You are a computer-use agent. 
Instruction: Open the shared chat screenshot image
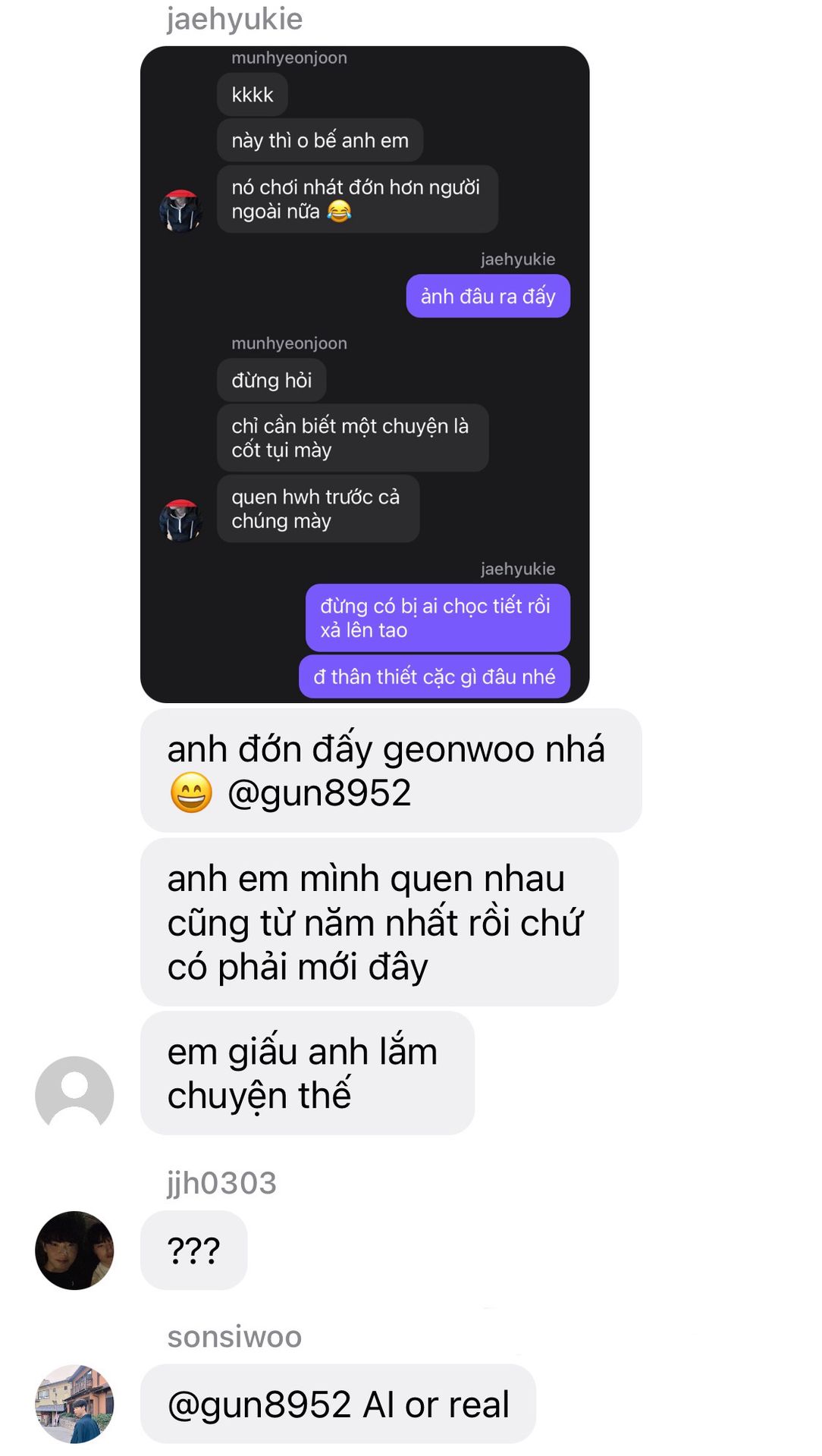tap(364, 374)
